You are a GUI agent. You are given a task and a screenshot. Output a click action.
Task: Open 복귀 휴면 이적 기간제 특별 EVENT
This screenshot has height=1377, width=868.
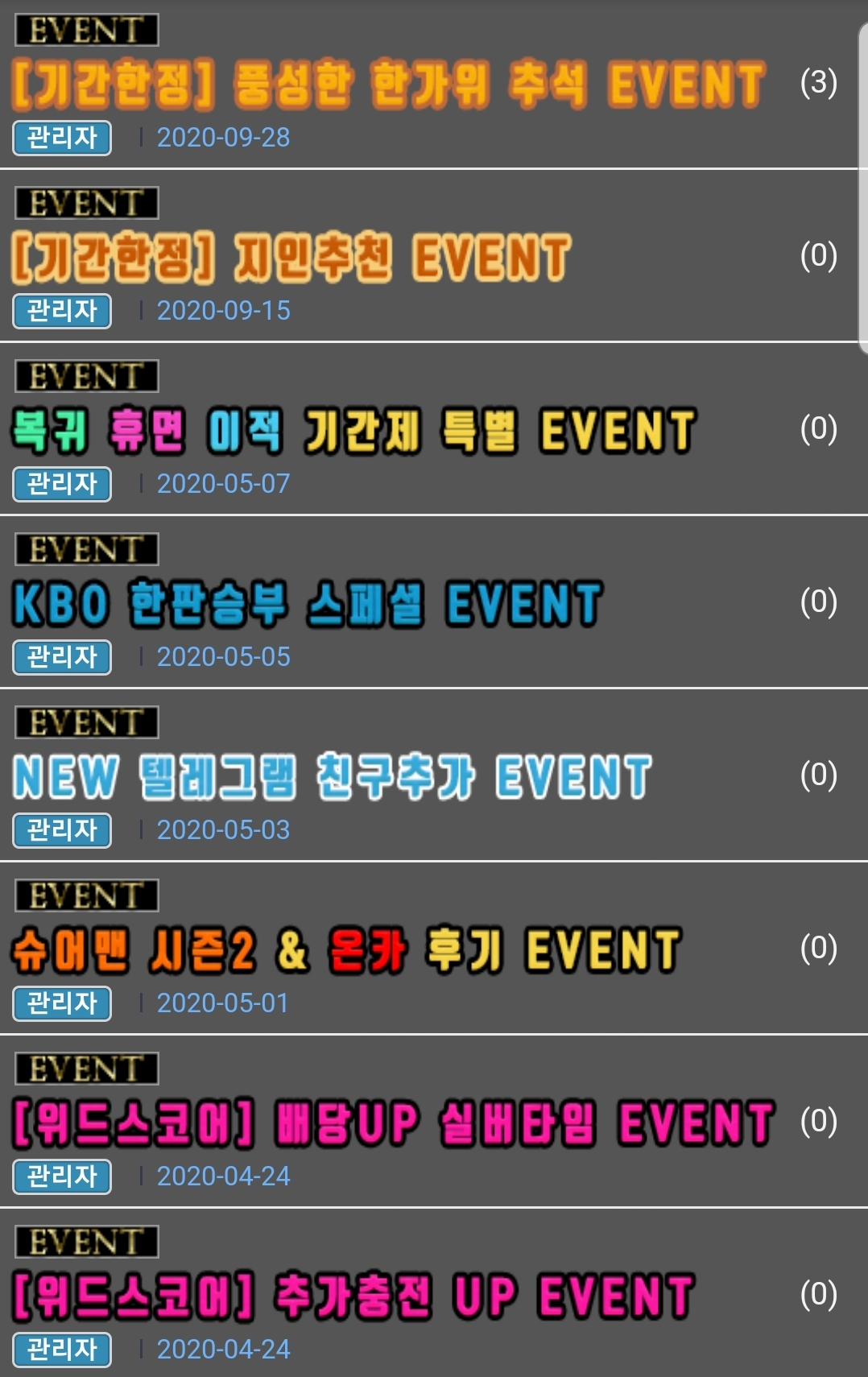click(353, 431)
